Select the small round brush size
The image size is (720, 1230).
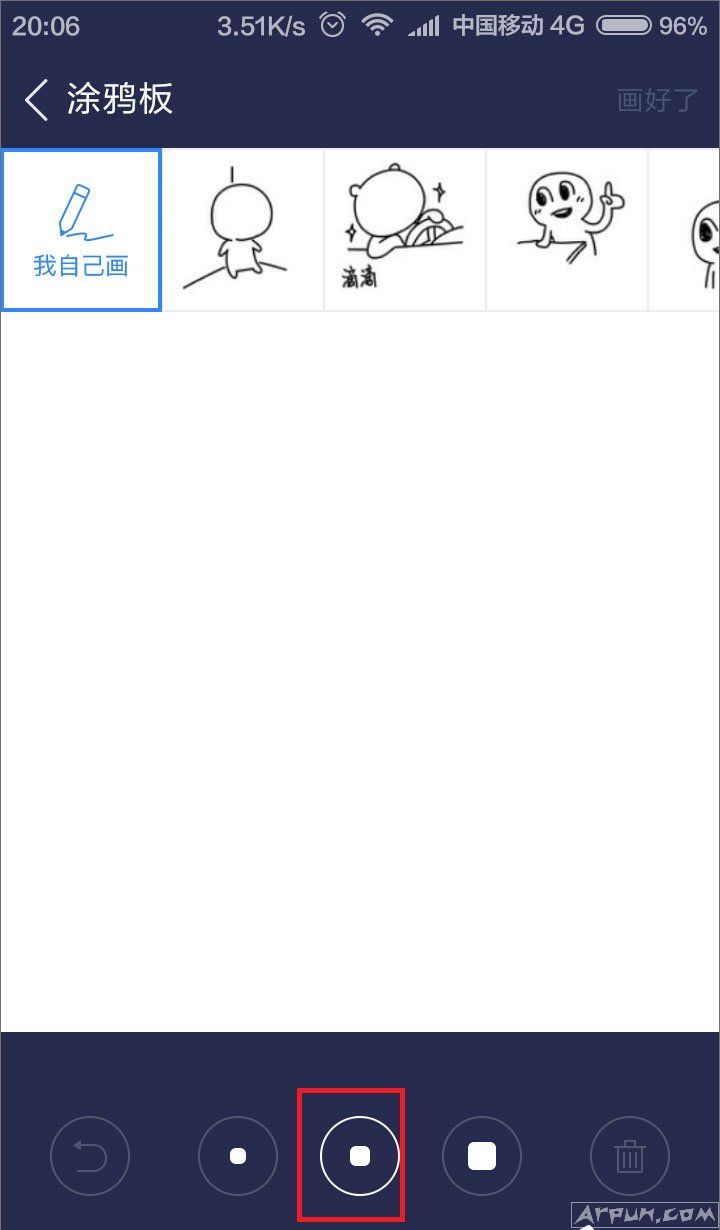click(237, 1155)
